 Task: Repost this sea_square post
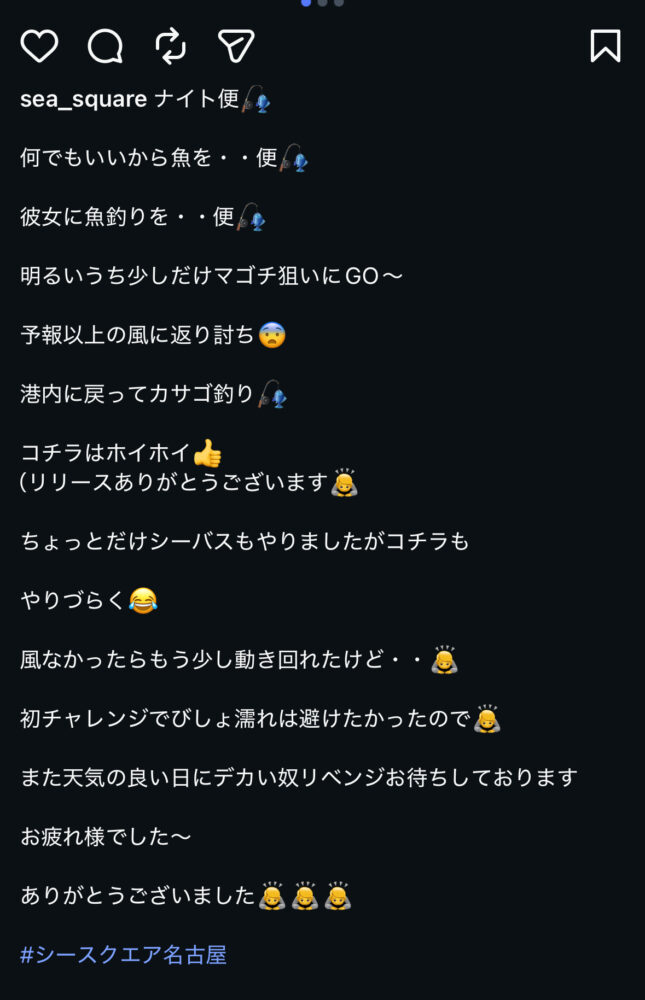coord(171,45)
